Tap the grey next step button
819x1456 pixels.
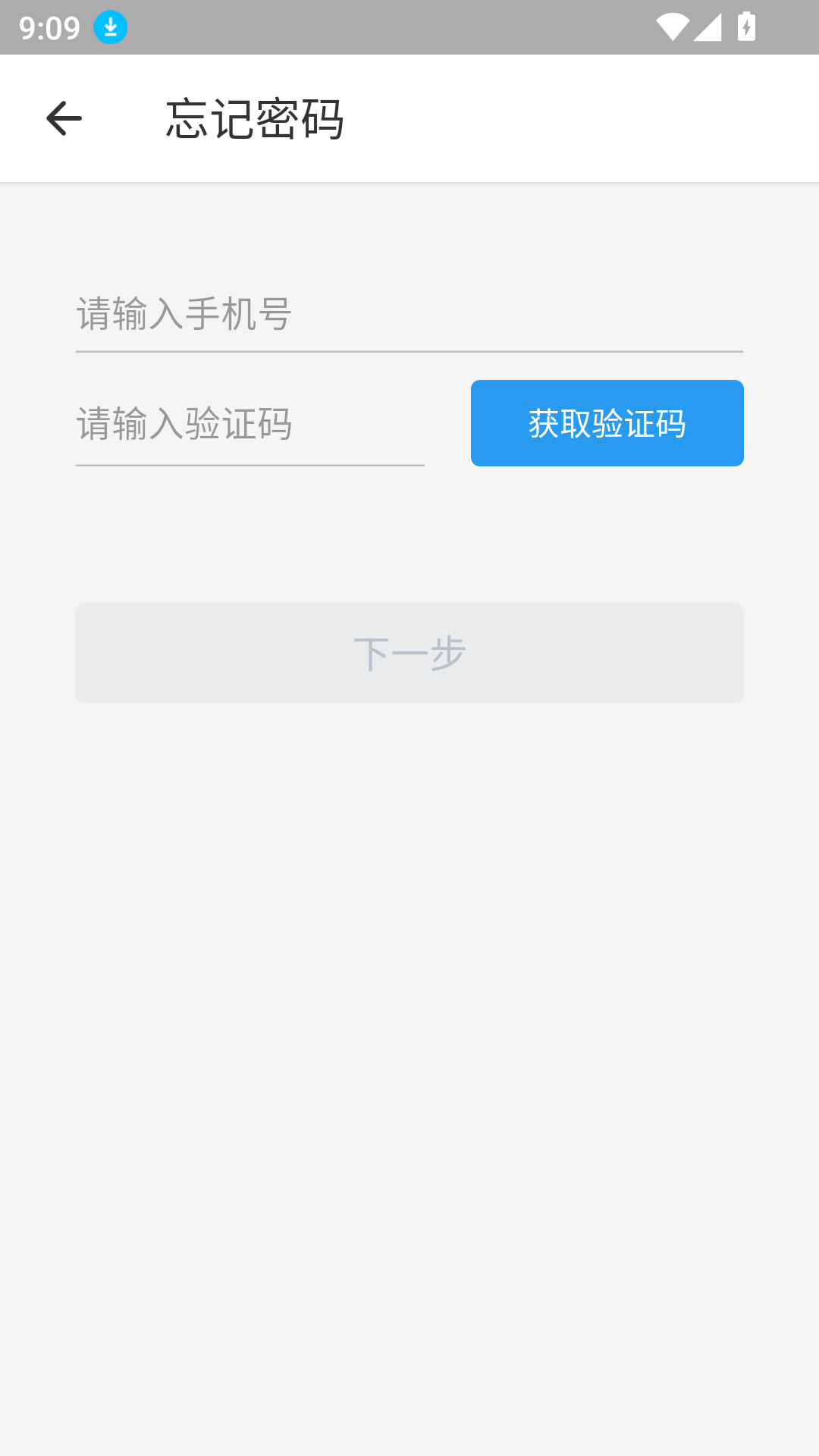click(x=409, y=652)
